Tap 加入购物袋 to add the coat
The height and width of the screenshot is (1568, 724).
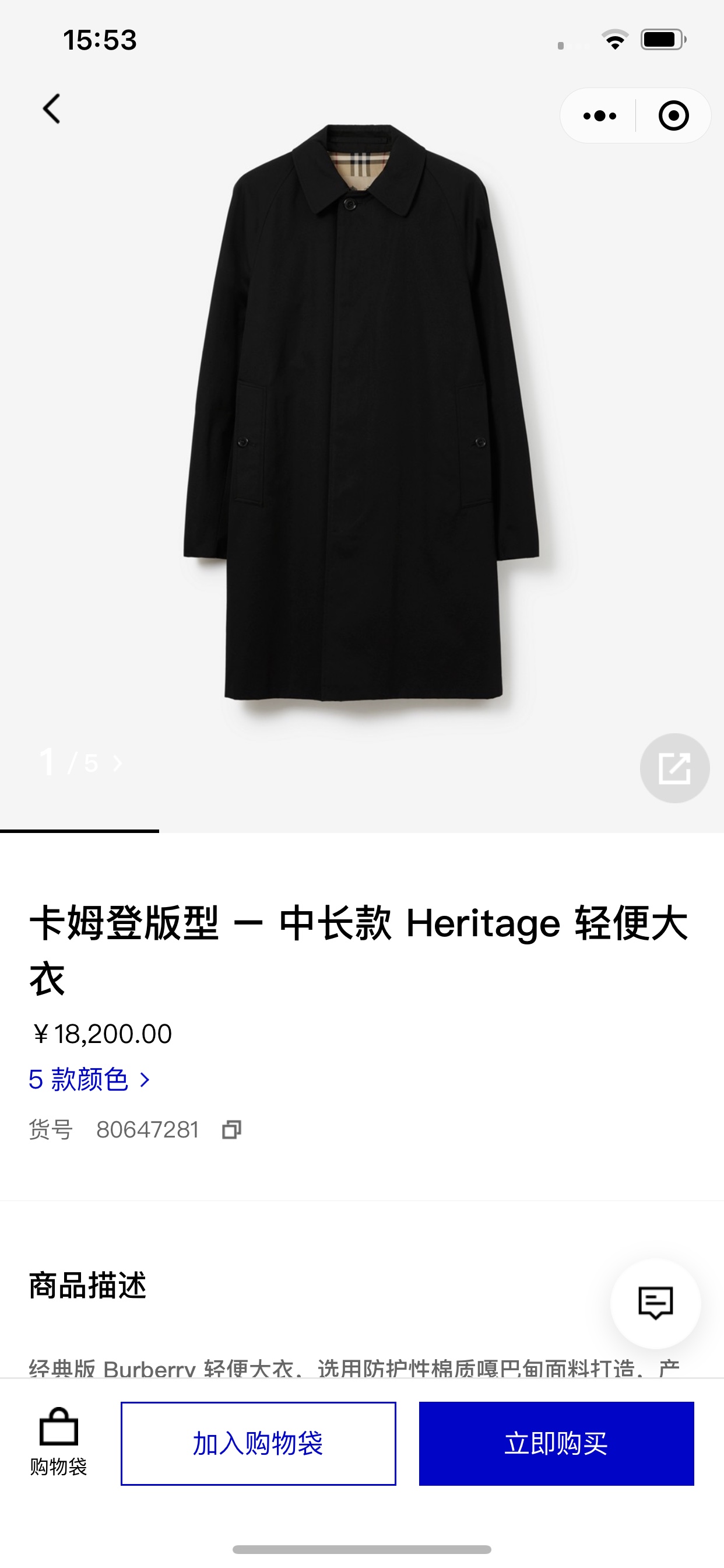tap(258, 1443)
